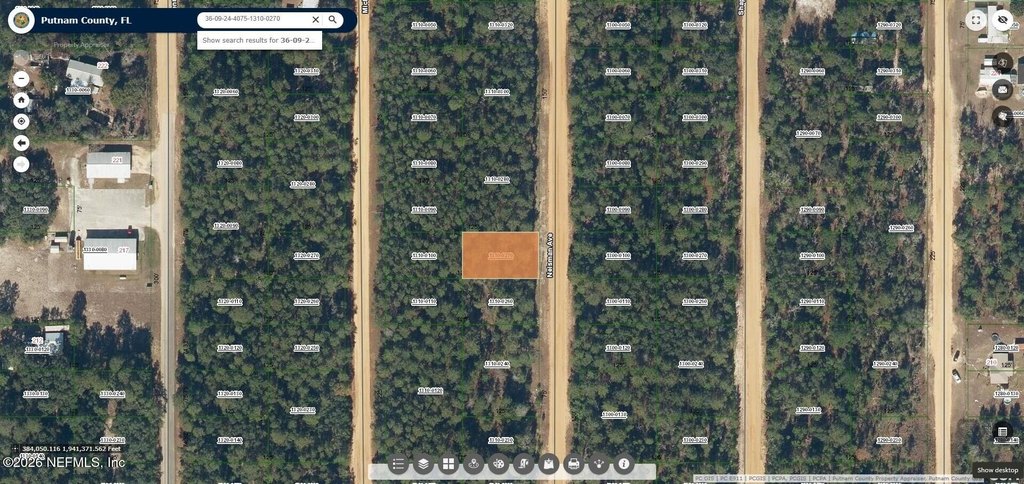The width and height of the screenshot is (1024, 484).
Task: Open the draw palette tool
Action: [x=499, y=464]
